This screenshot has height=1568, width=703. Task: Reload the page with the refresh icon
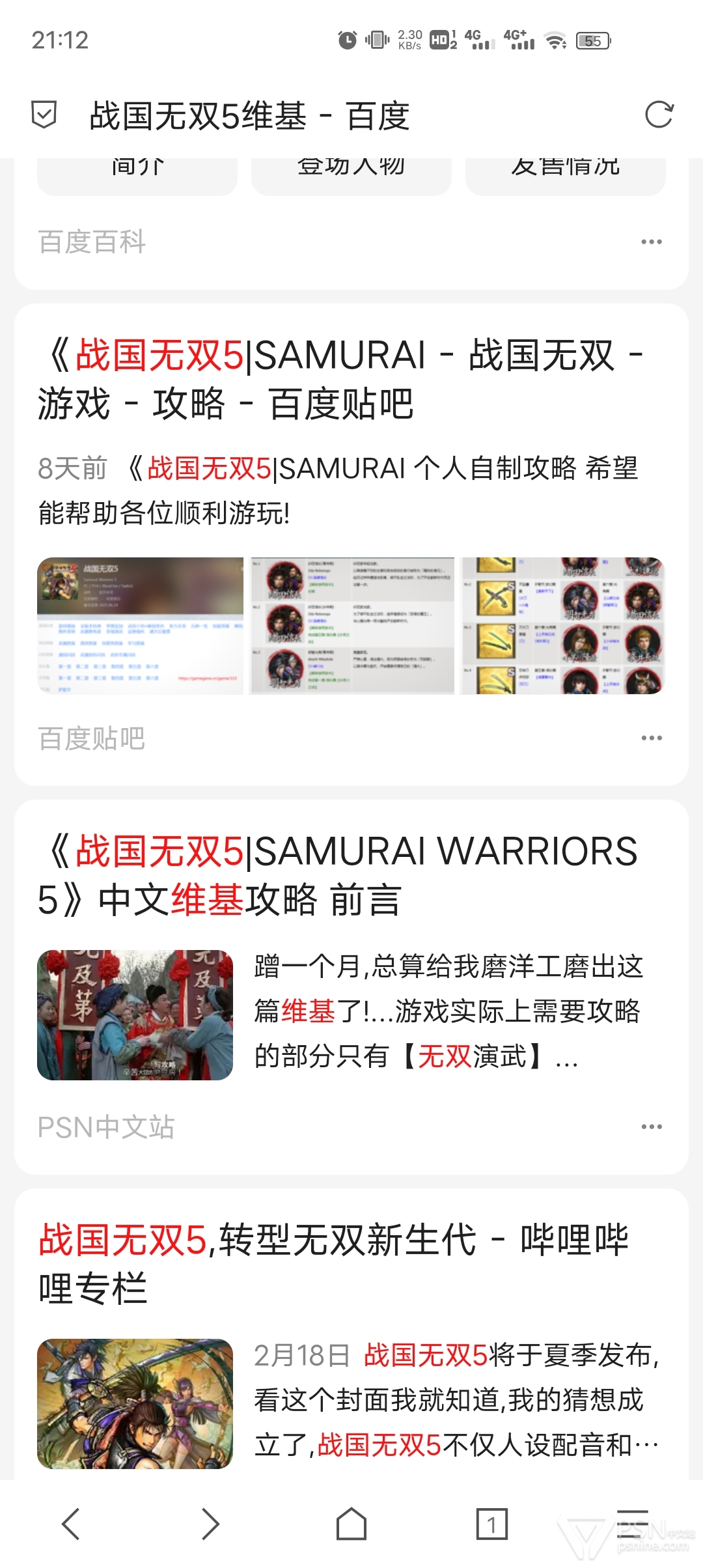point(658,115)
